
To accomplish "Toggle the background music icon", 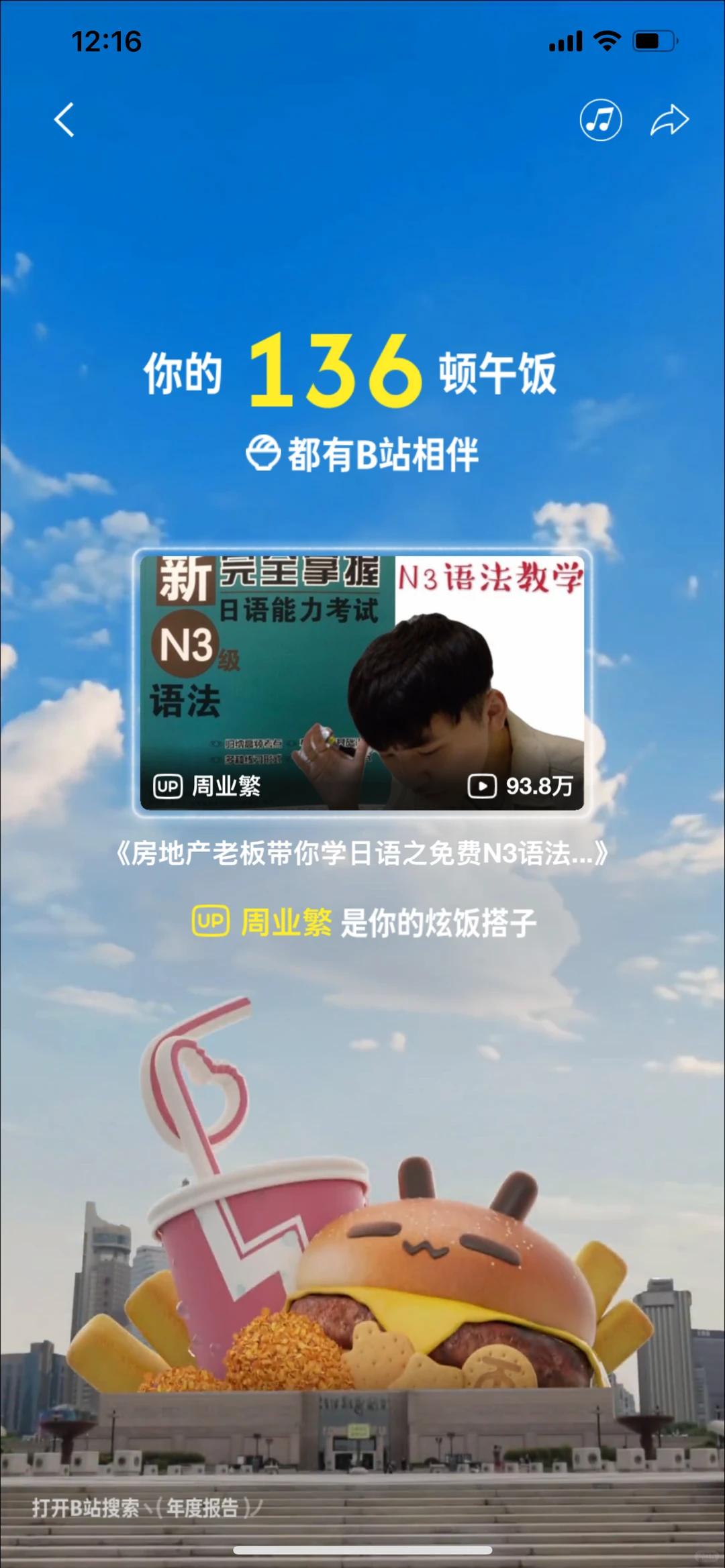I will (600, 121).
